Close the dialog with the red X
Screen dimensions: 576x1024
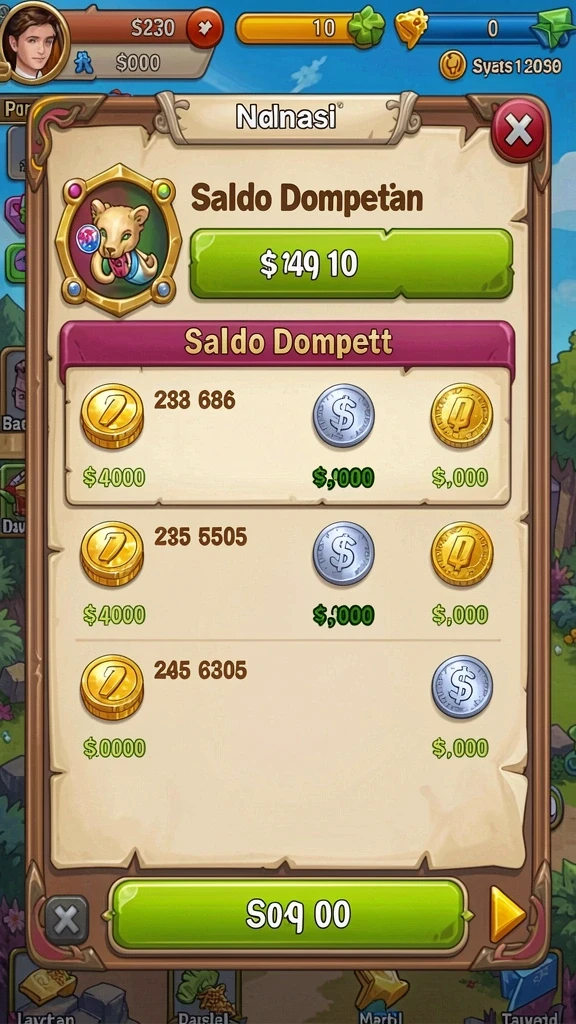click(518, 131)
